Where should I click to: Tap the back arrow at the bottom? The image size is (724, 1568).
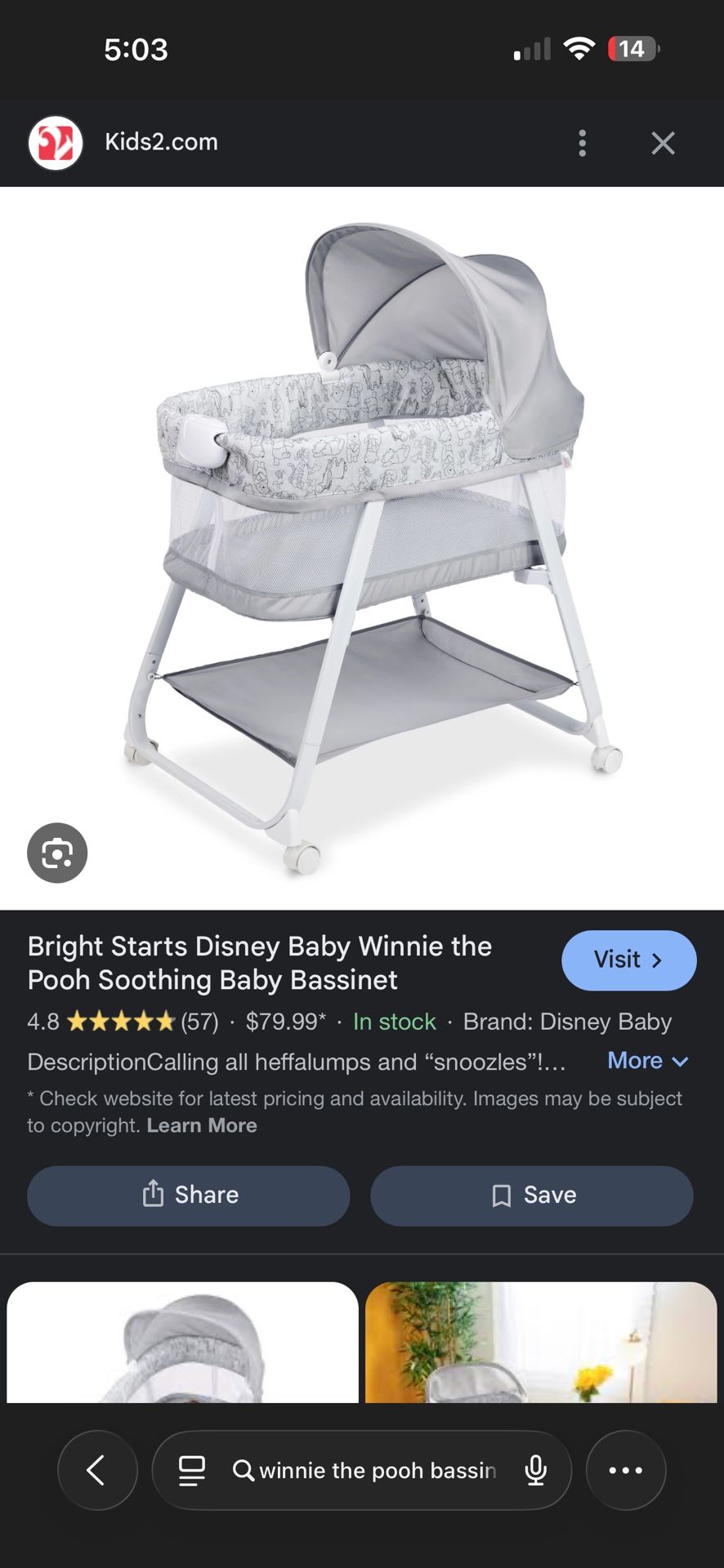(x=97, y=1470)
